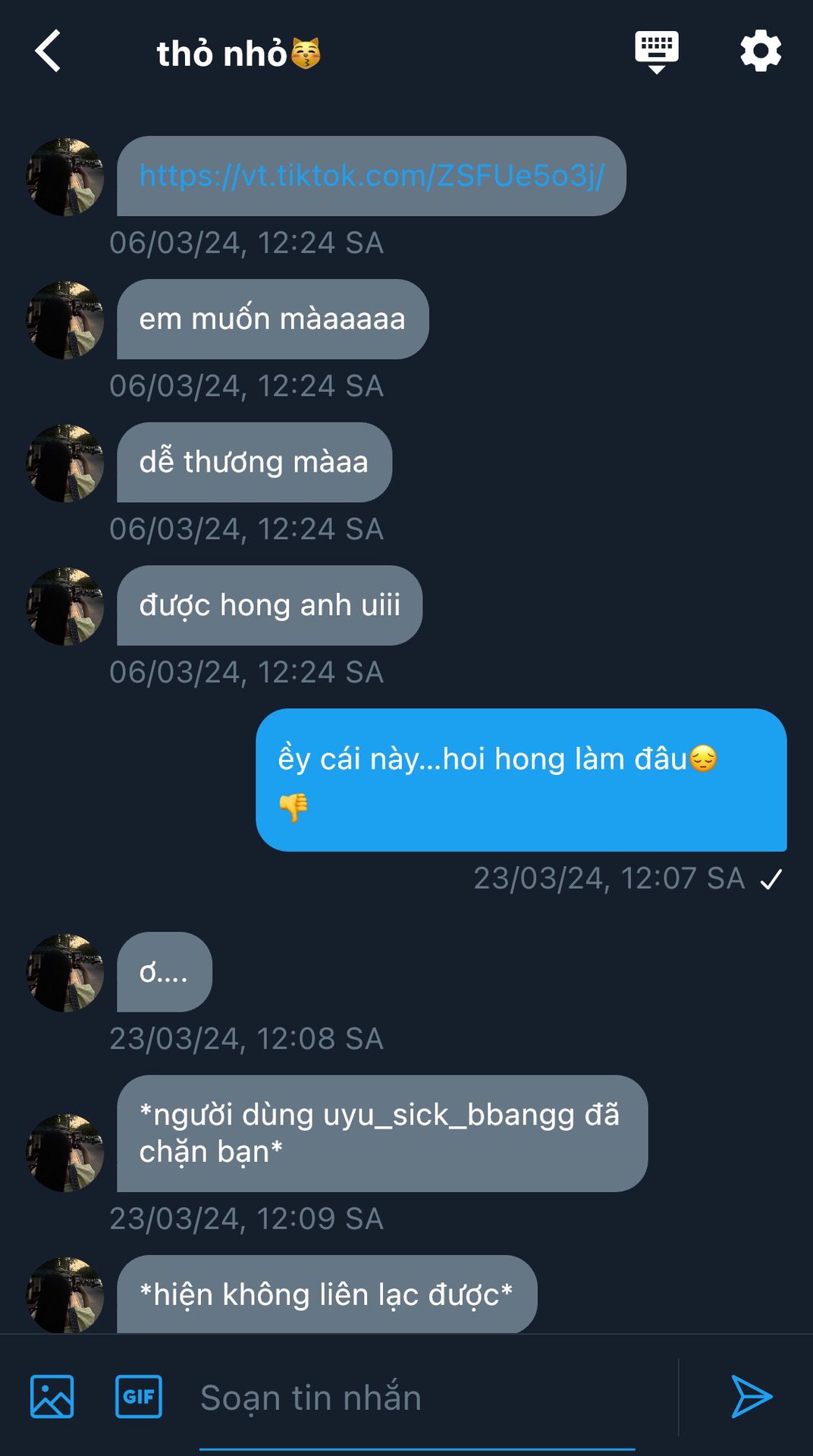This screenshot has width=813, height=1456.
Task: Attach an image using the picture icon
Action: click(52, 1396)
